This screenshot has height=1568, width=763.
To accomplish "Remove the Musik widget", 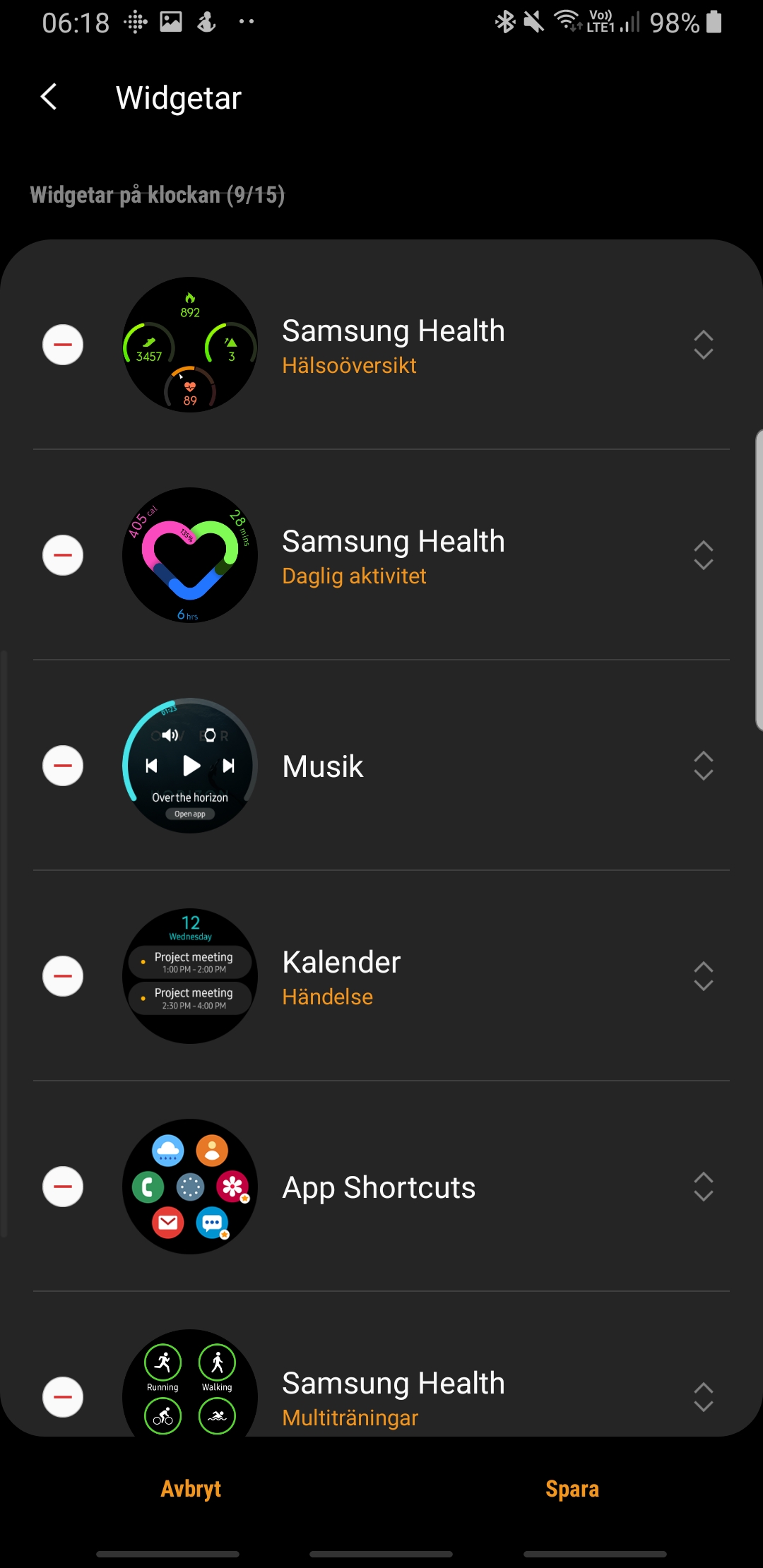I will (63, 766).
